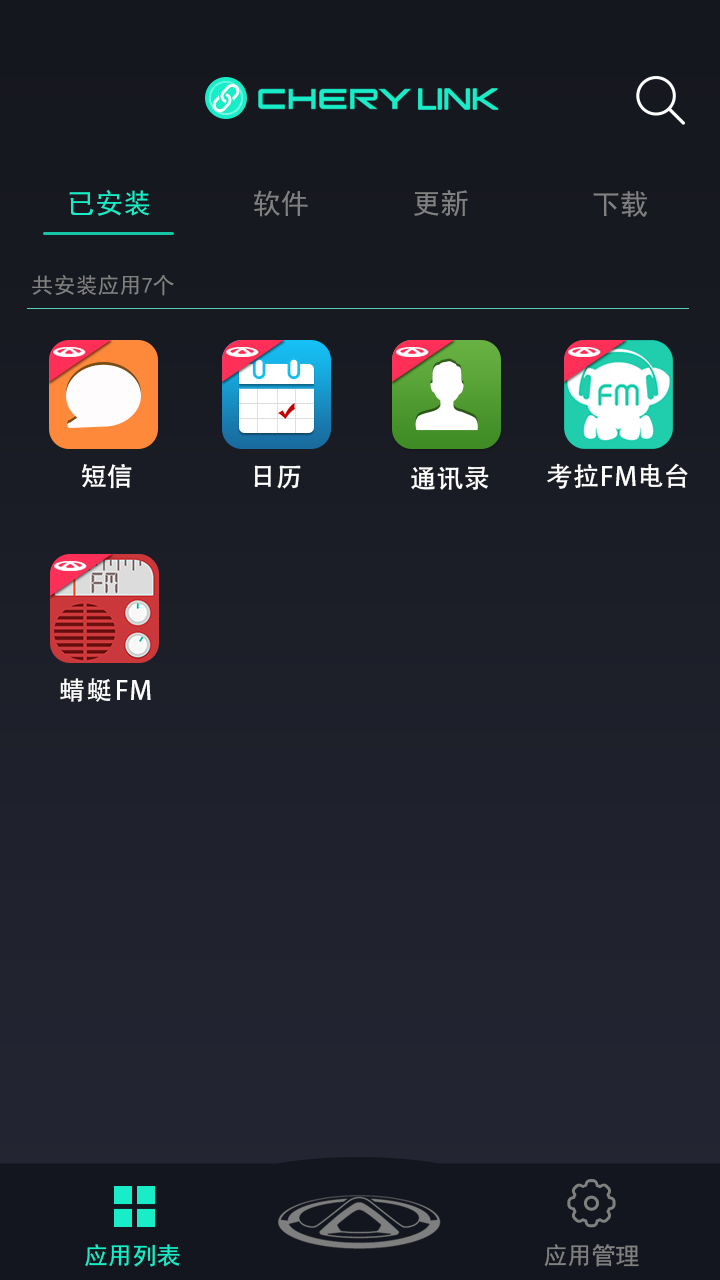
Task: Open the 蜻蜓FM radio app
Action: point(104,609)
